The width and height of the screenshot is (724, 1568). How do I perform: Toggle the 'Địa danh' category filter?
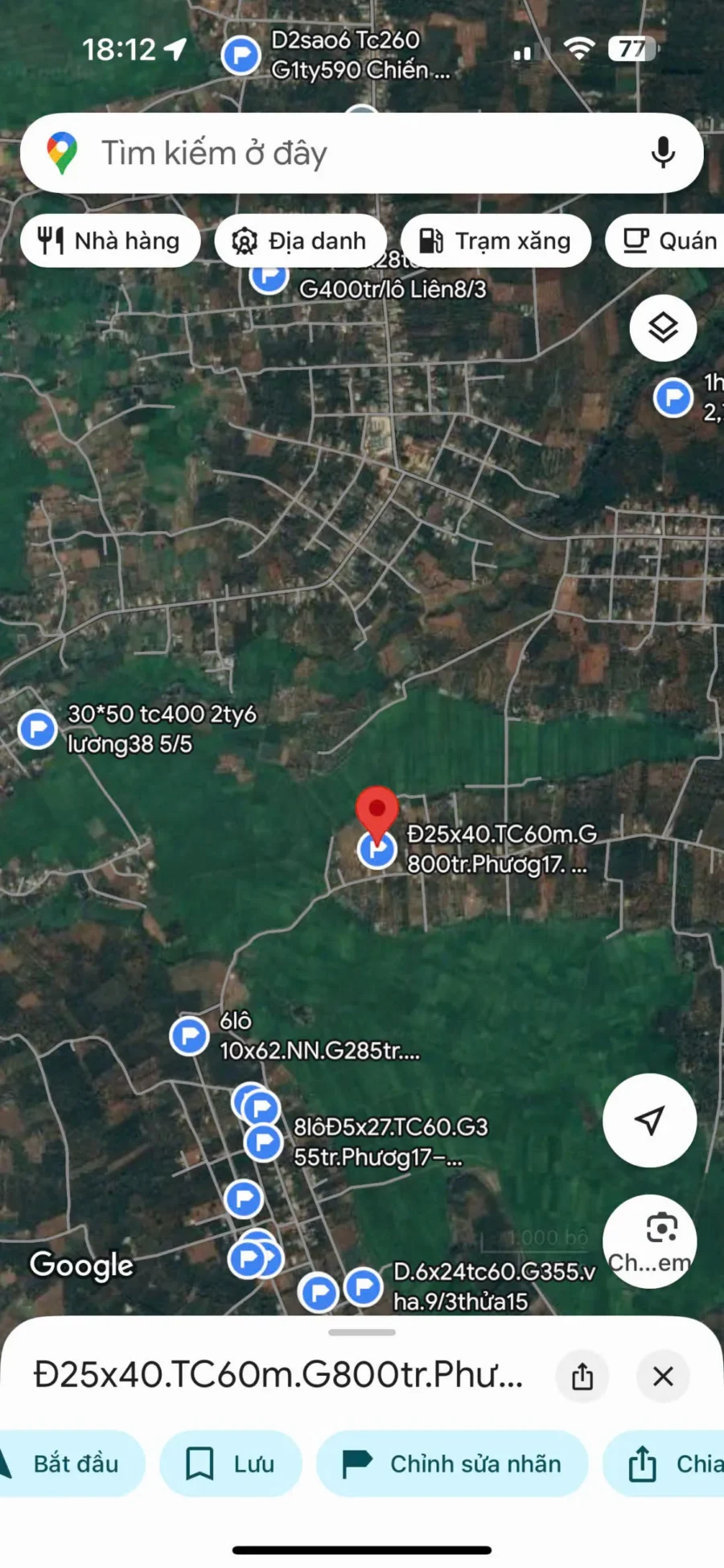point(300,240)
